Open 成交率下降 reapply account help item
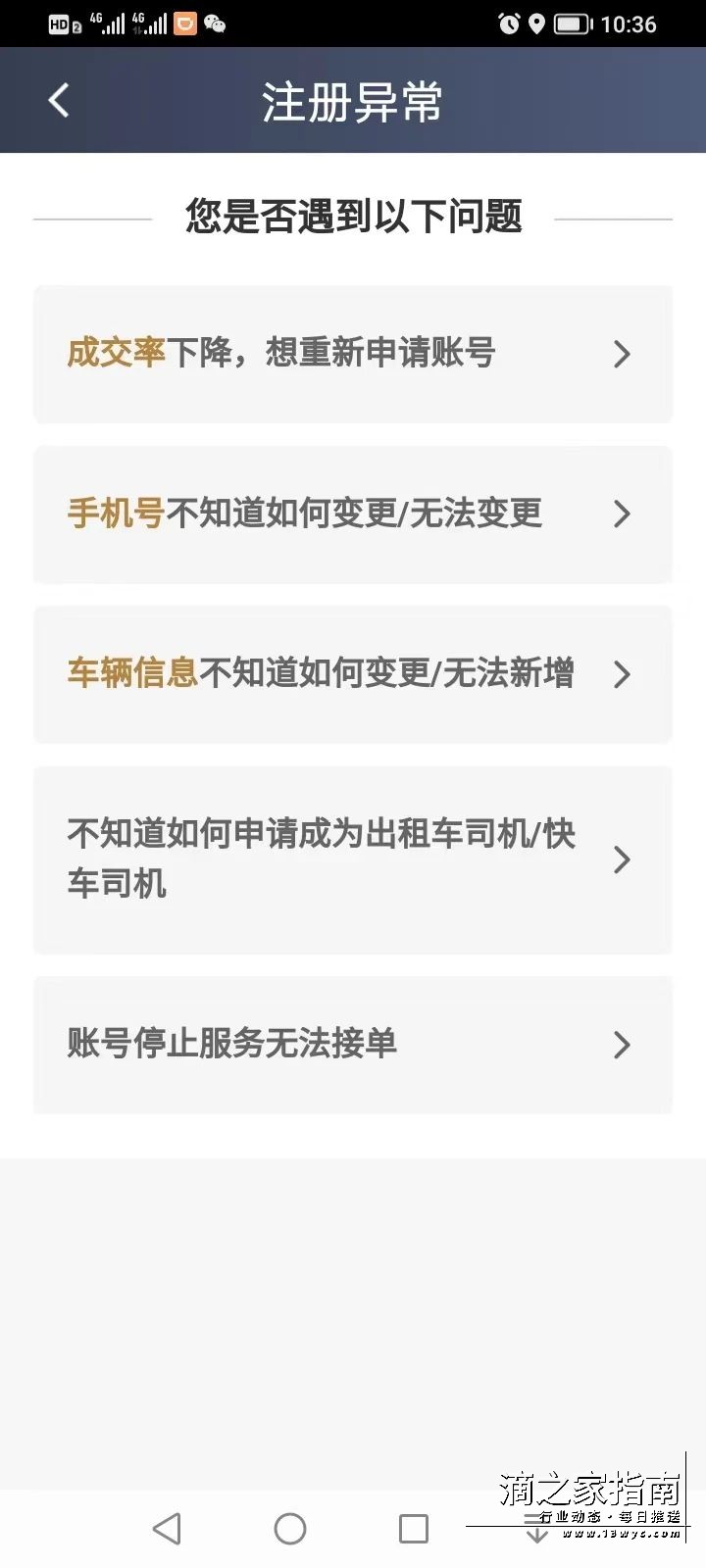Viewport: 706px width, 1568px height. pos(353,354)
